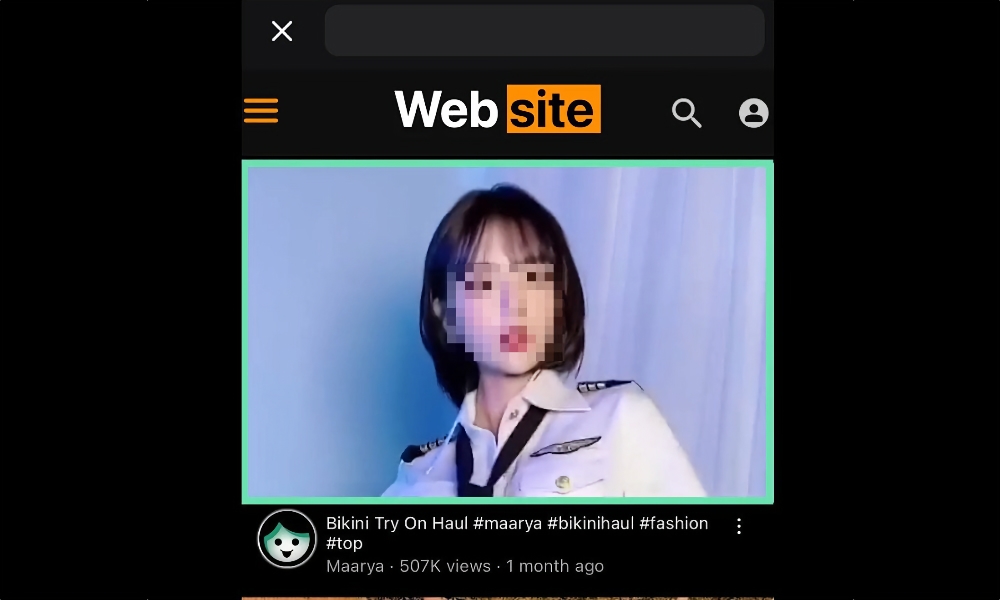This screenshot has height=600, width=1000.
Task: Tap the address bar field
Action: coord(544,31)
